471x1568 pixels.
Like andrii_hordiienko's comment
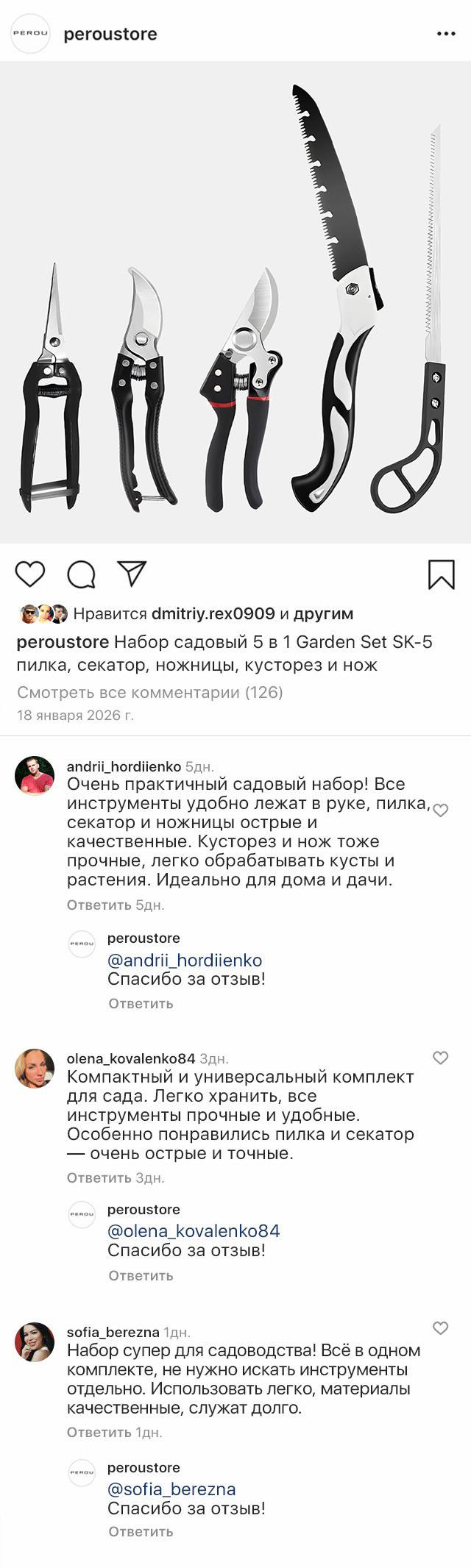[440, 810]
